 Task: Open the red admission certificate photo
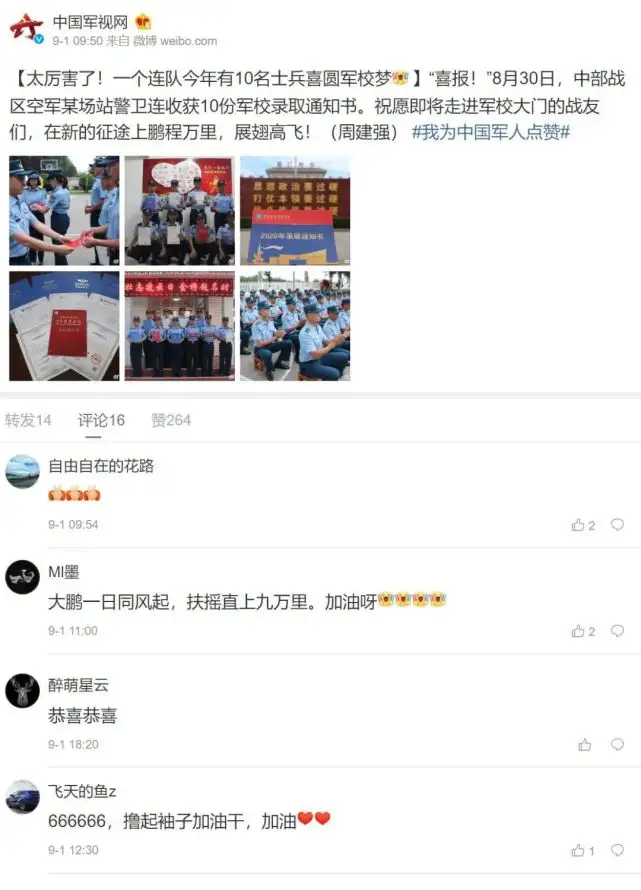point(64,326)
